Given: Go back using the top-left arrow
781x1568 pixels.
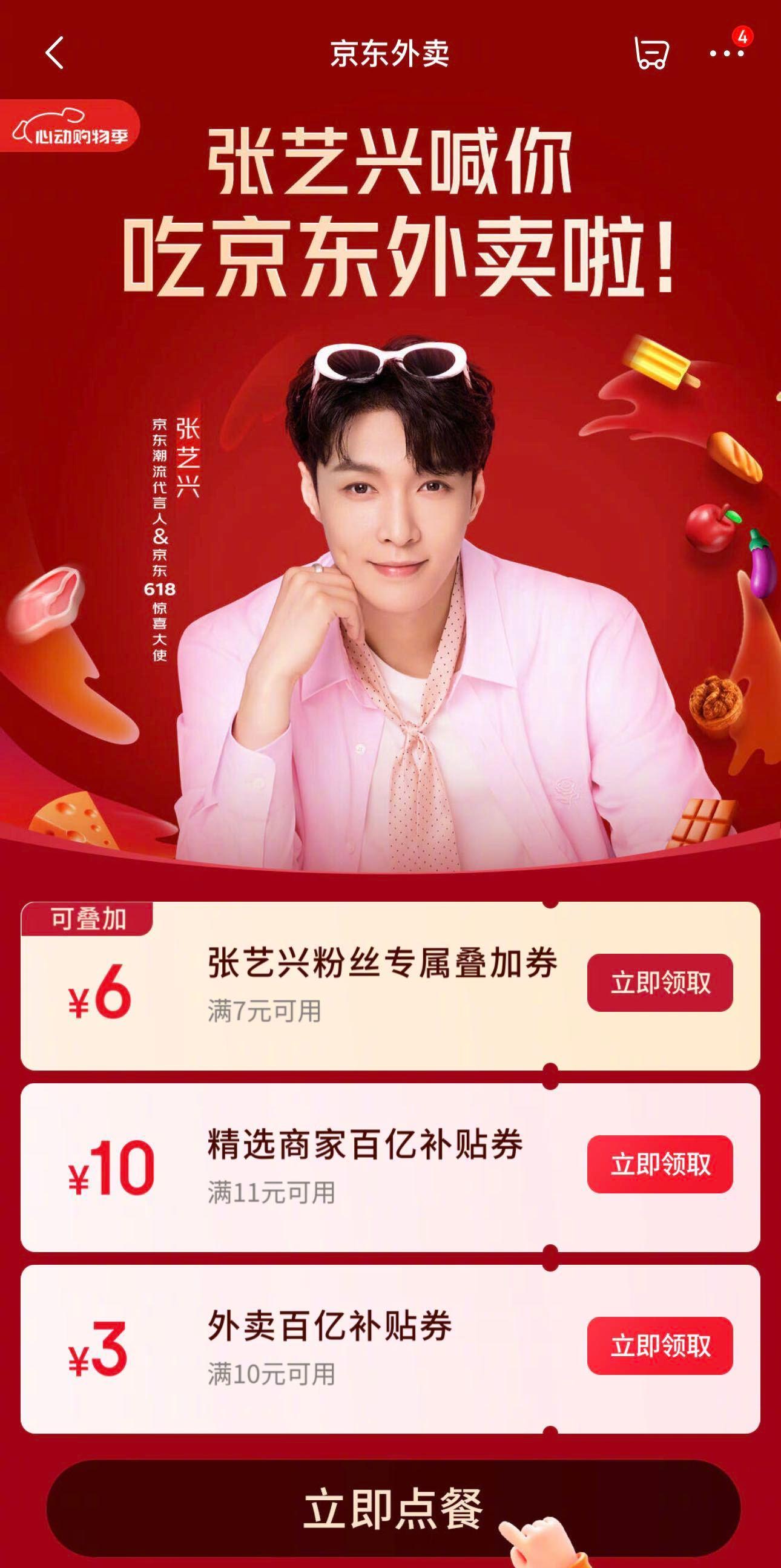Looking at the screenshot, I should coord(54,53).
